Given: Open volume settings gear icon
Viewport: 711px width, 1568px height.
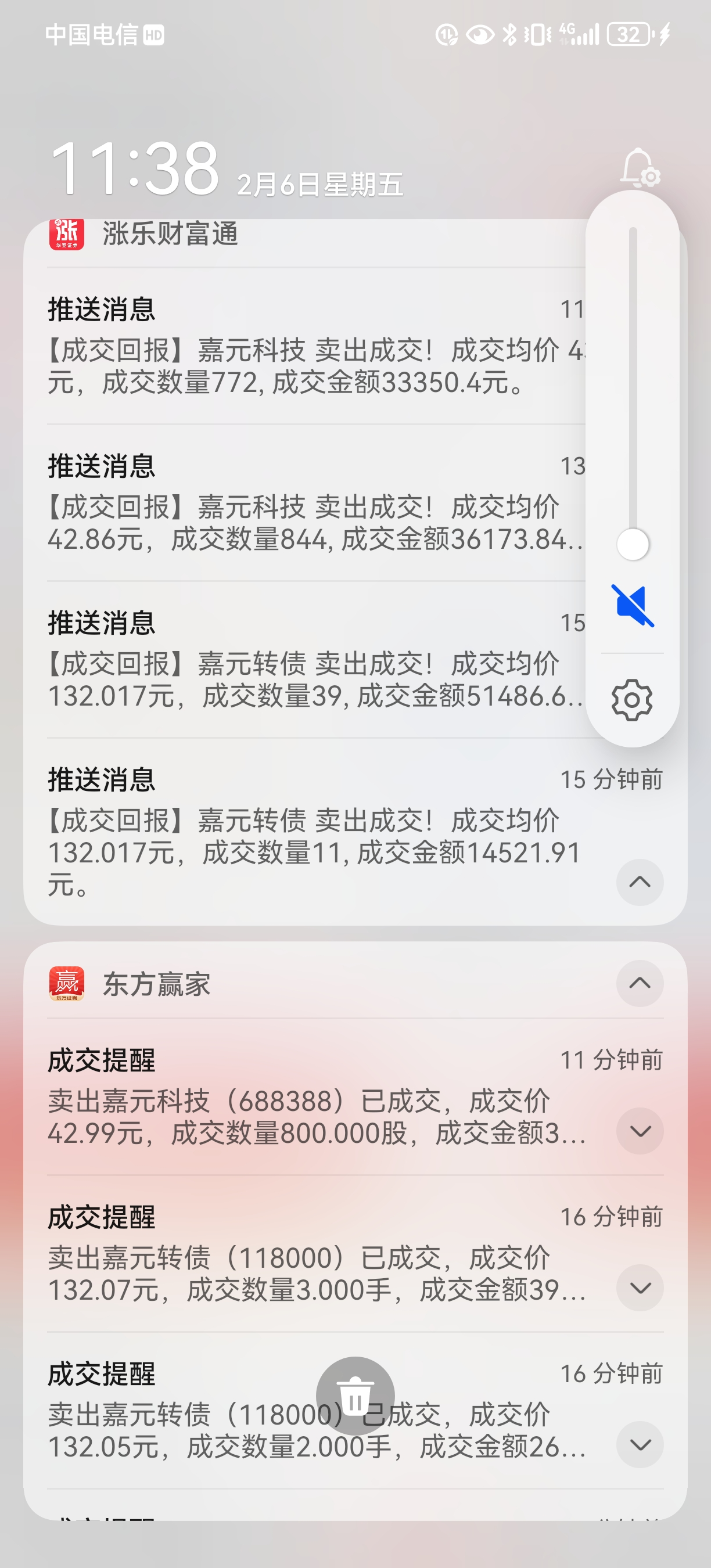Looking at the screenshot, I should click(633, 700).
